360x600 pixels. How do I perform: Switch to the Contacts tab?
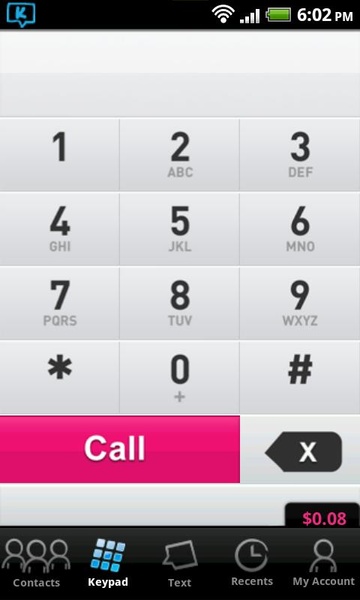point(36,563)
